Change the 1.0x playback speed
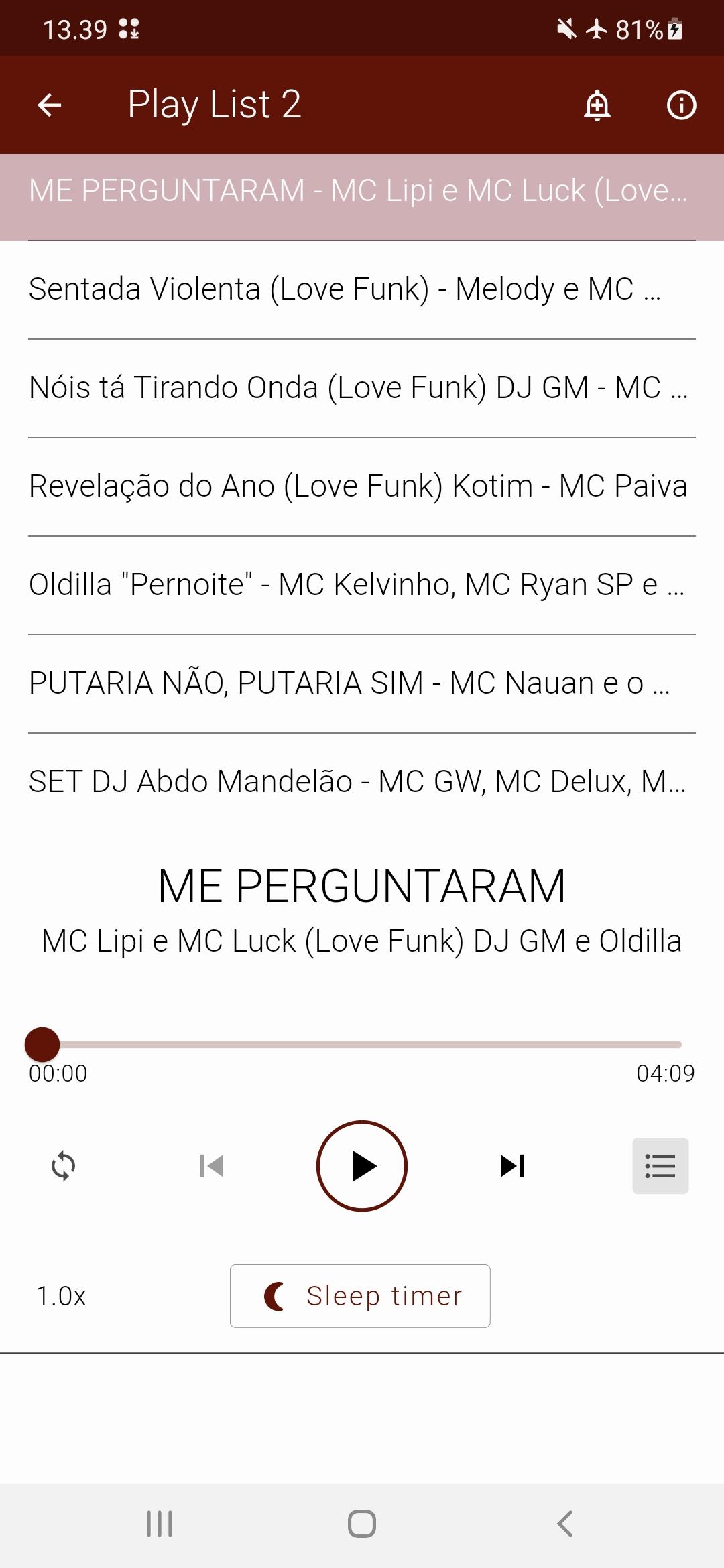Image resolution: width=724 pixels, height=1568 pixels. 61,1296
